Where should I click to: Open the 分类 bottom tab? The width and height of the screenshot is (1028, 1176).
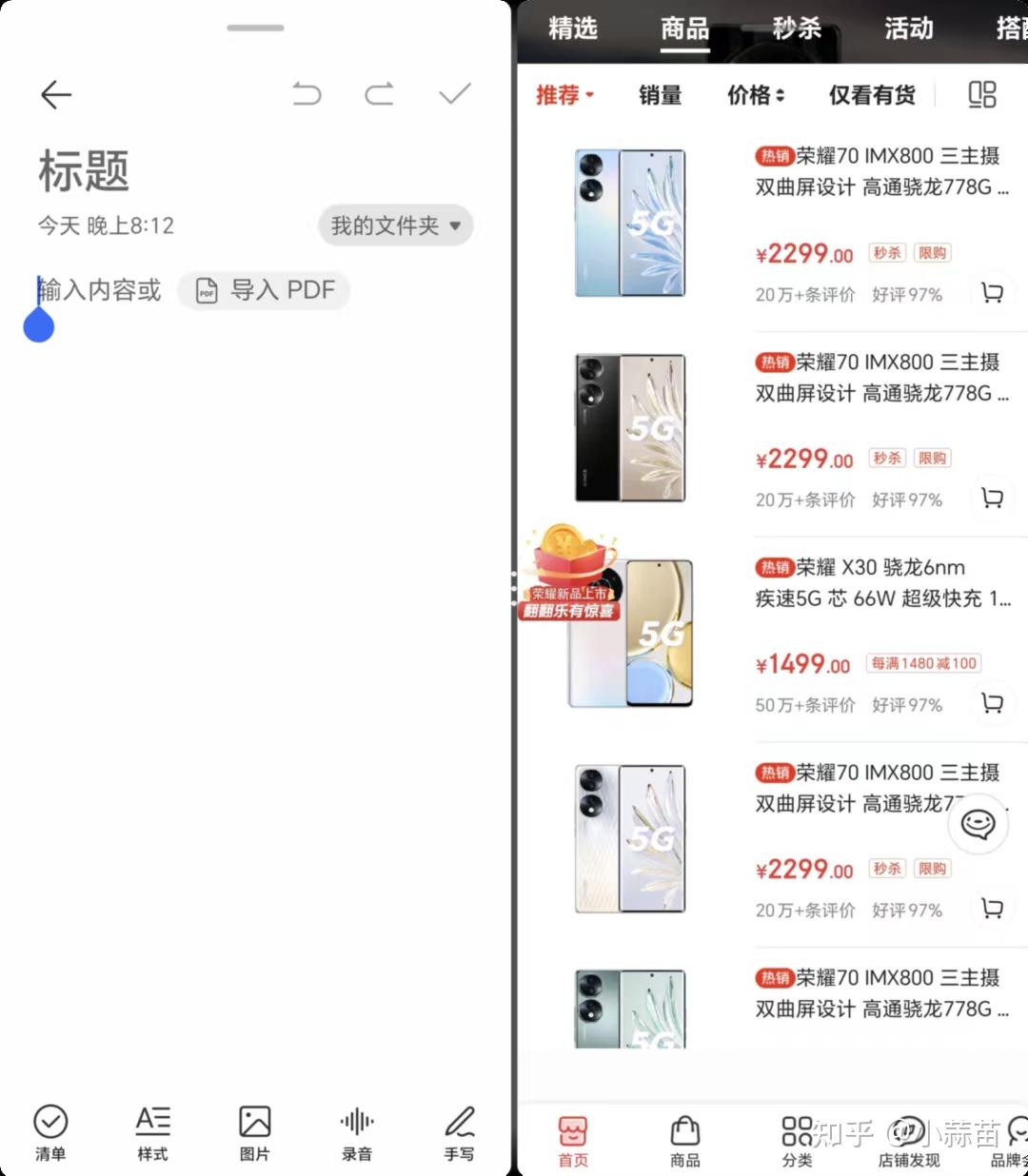pyautogui.click(x=797, y=1141)
